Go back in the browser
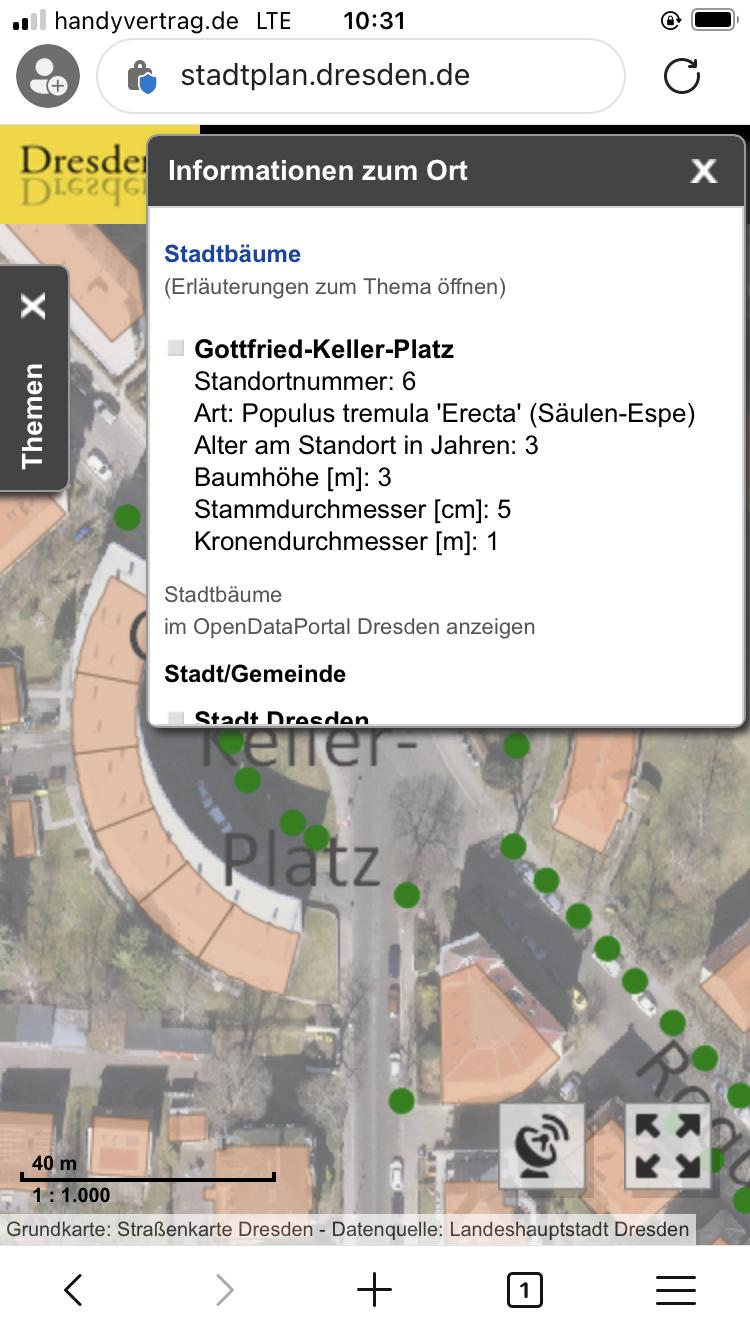The image size is (750, 1334). 74,1290
